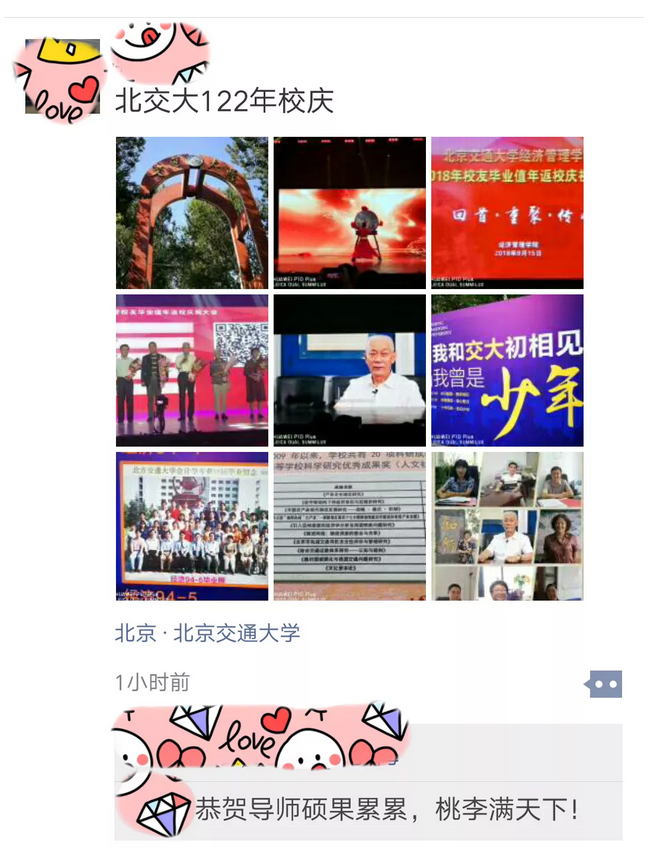Viewport: 666px width, 850px height.
Task: View photo of people holding flowers on stage
Action: (x=192, y=370)
